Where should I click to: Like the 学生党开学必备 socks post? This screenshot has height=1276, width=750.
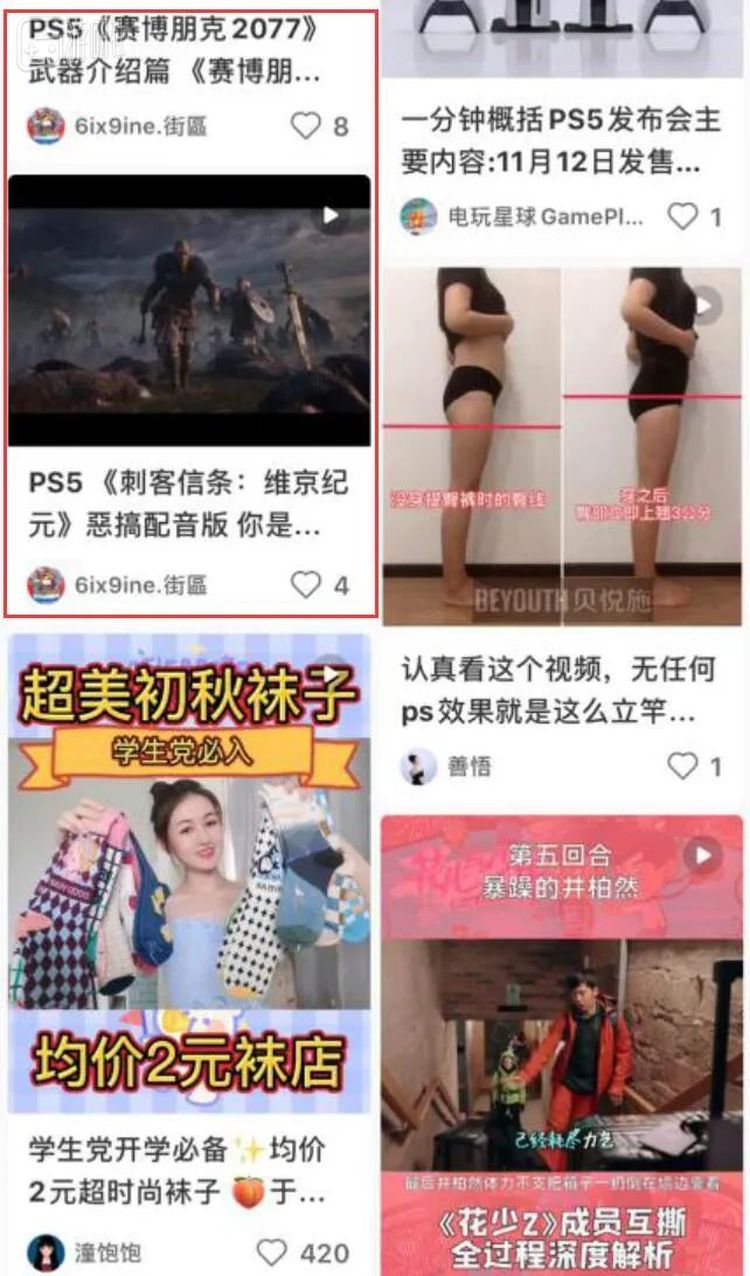[x=273, y=1252]
